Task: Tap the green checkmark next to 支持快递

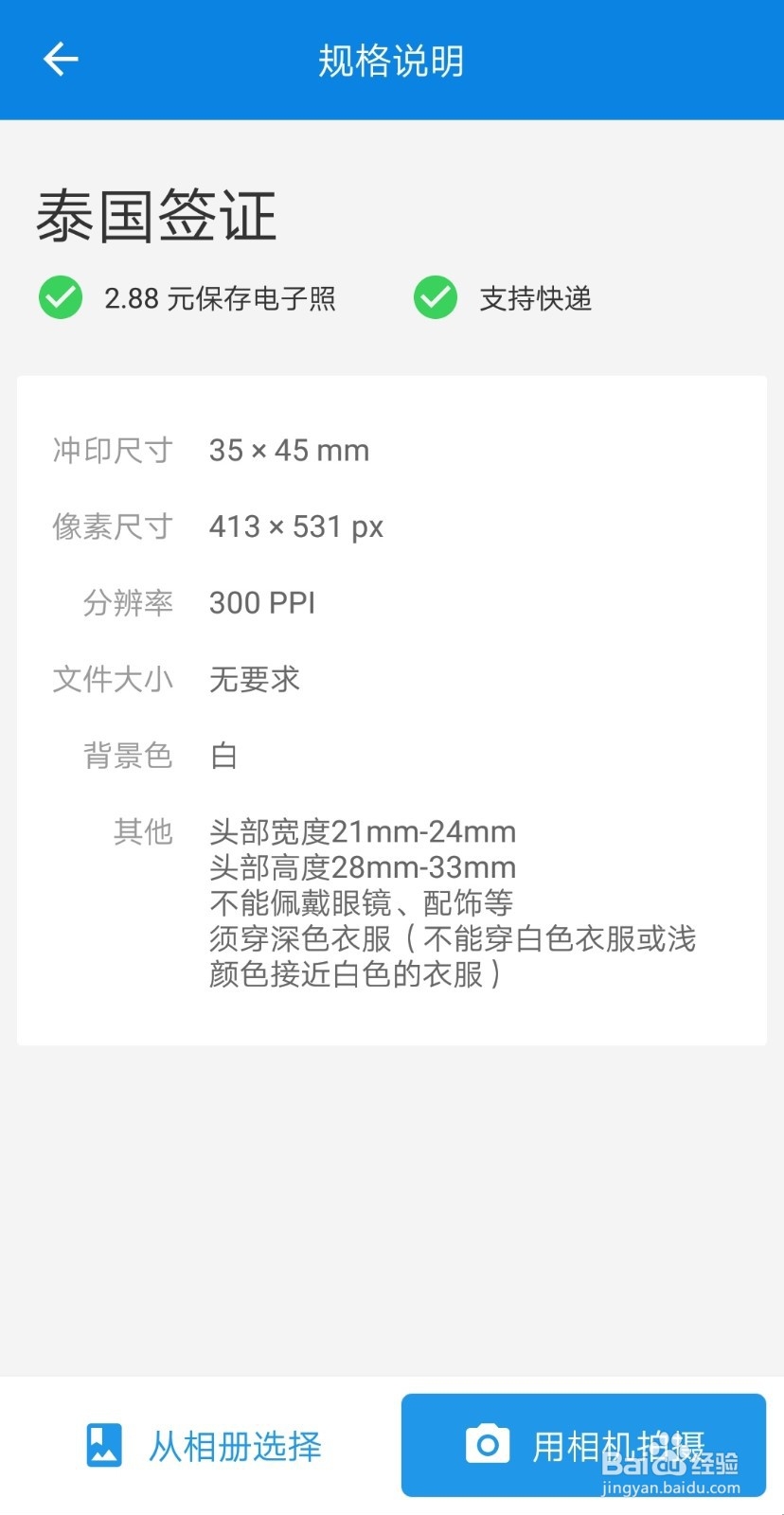Action: point(435,298)
